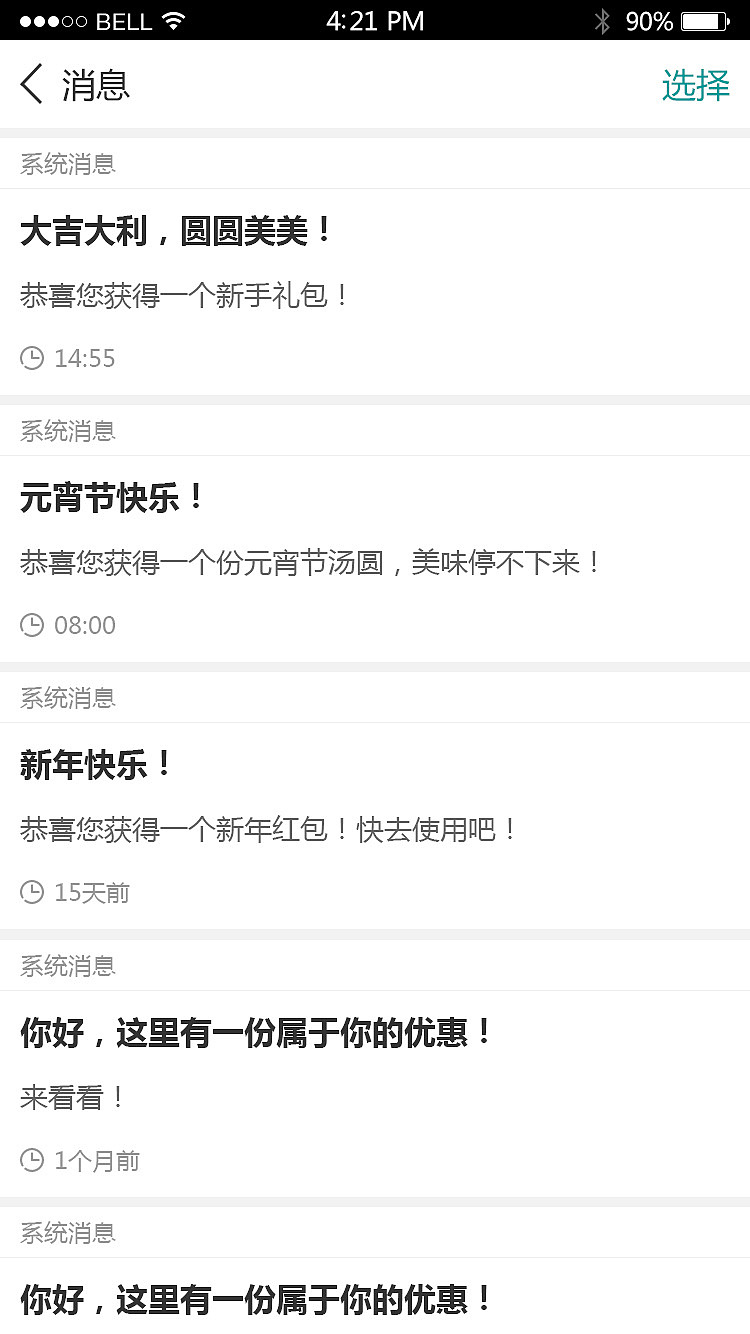Image resolution: width=750 pixels, height=1334 pixels.
Task: Click the clock icon next to 14:55
Action: [31, 358]
